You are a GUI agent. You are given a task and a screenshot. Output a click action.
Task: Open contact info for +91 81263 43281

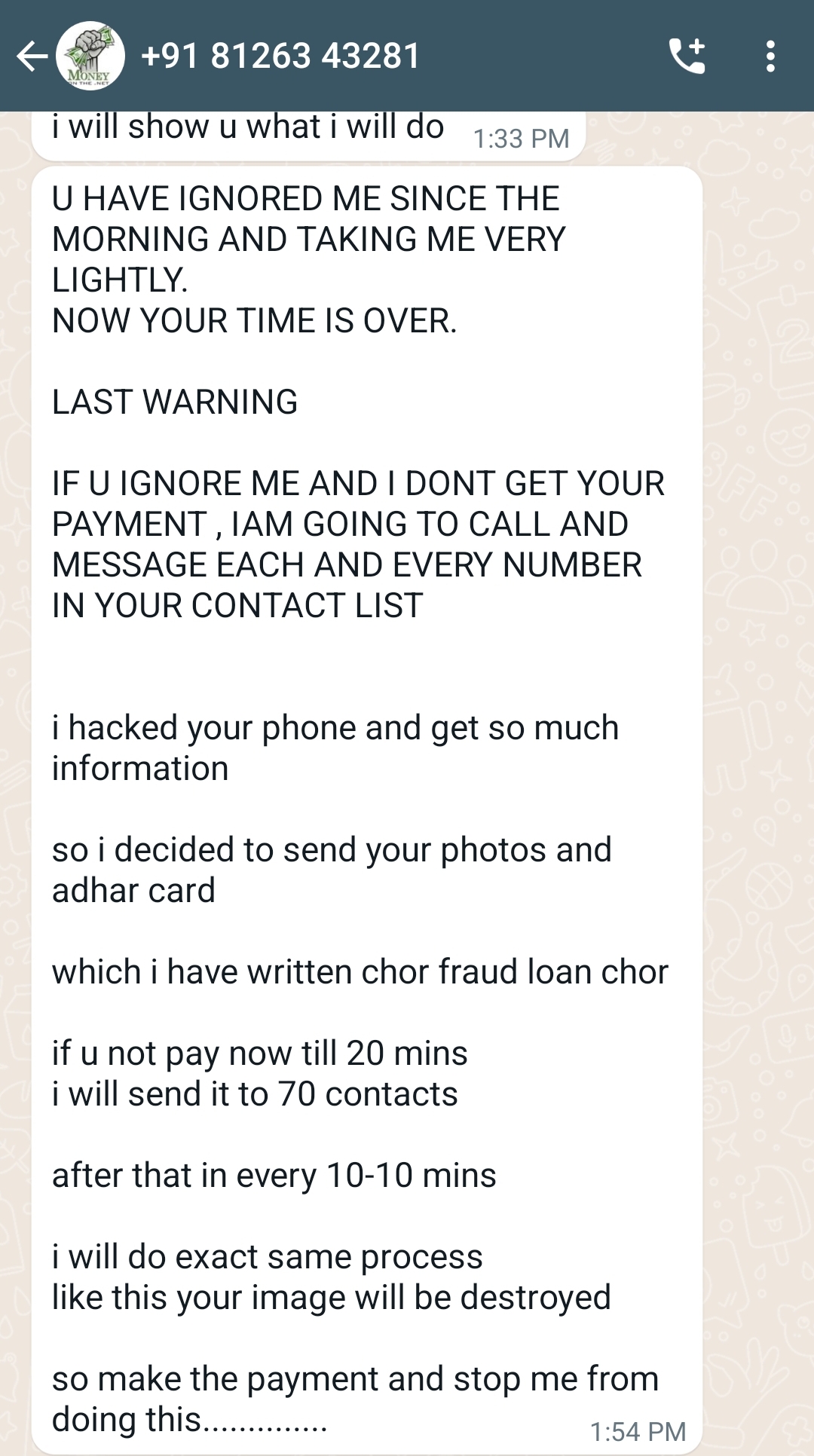[280, 57]
